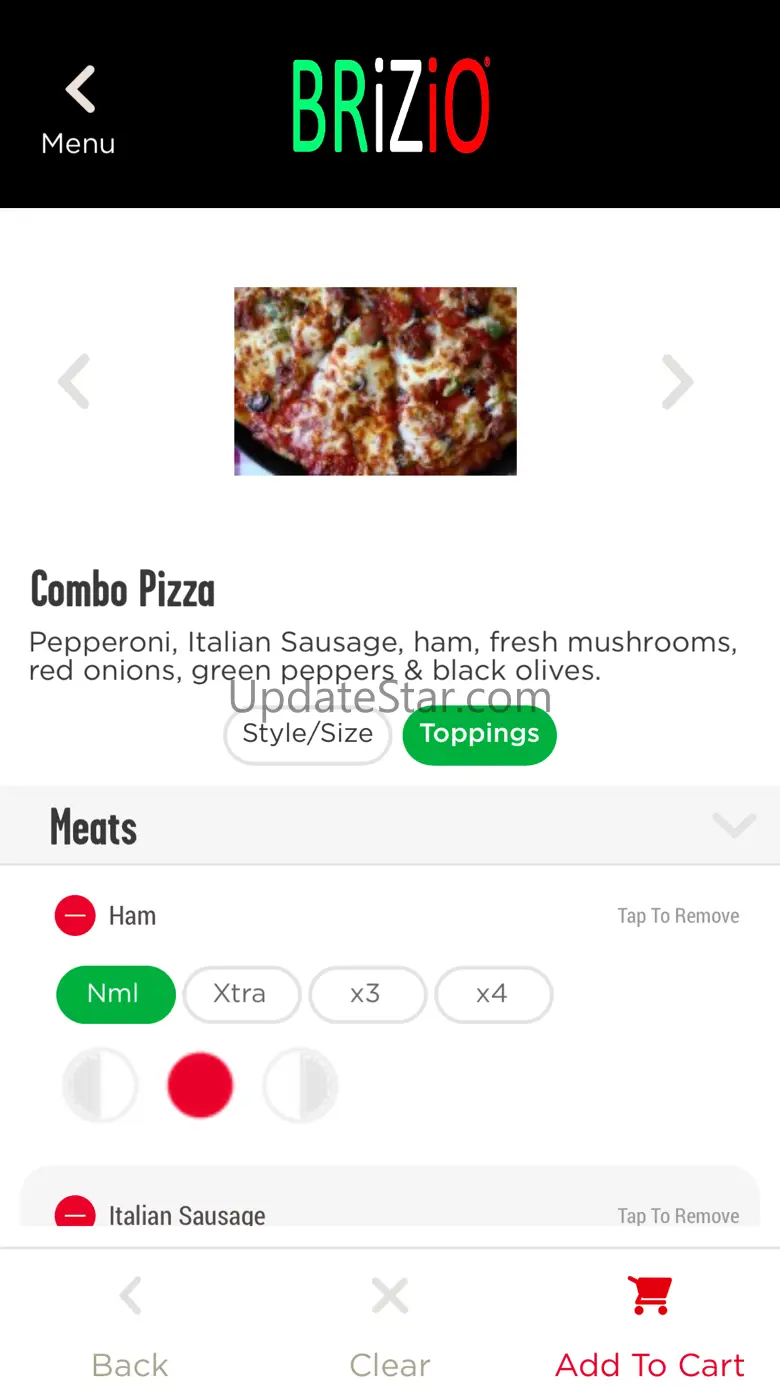Go back to the Menu

78,110
